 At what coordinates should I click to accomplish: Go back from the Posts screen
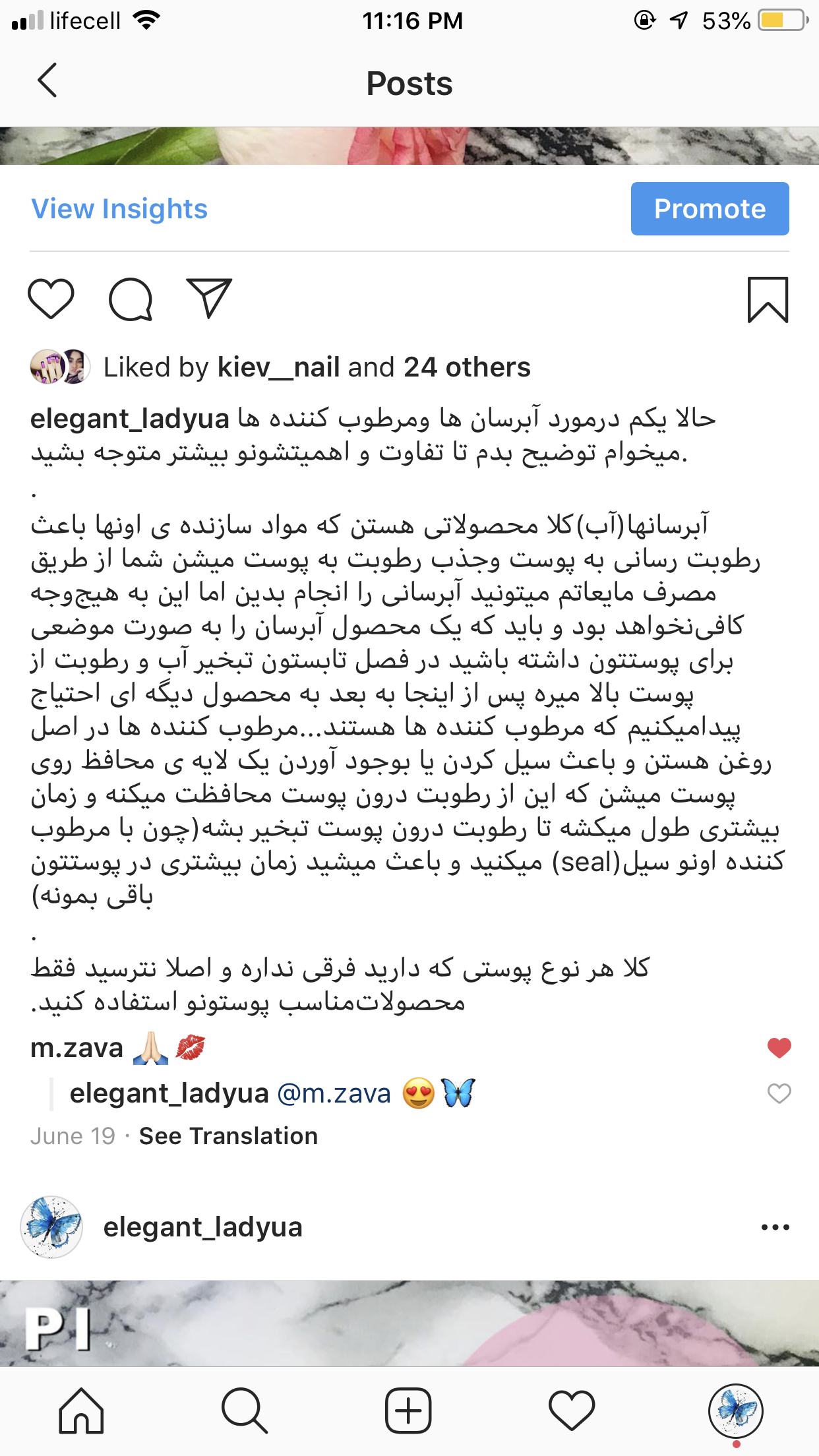coord(47,81)
